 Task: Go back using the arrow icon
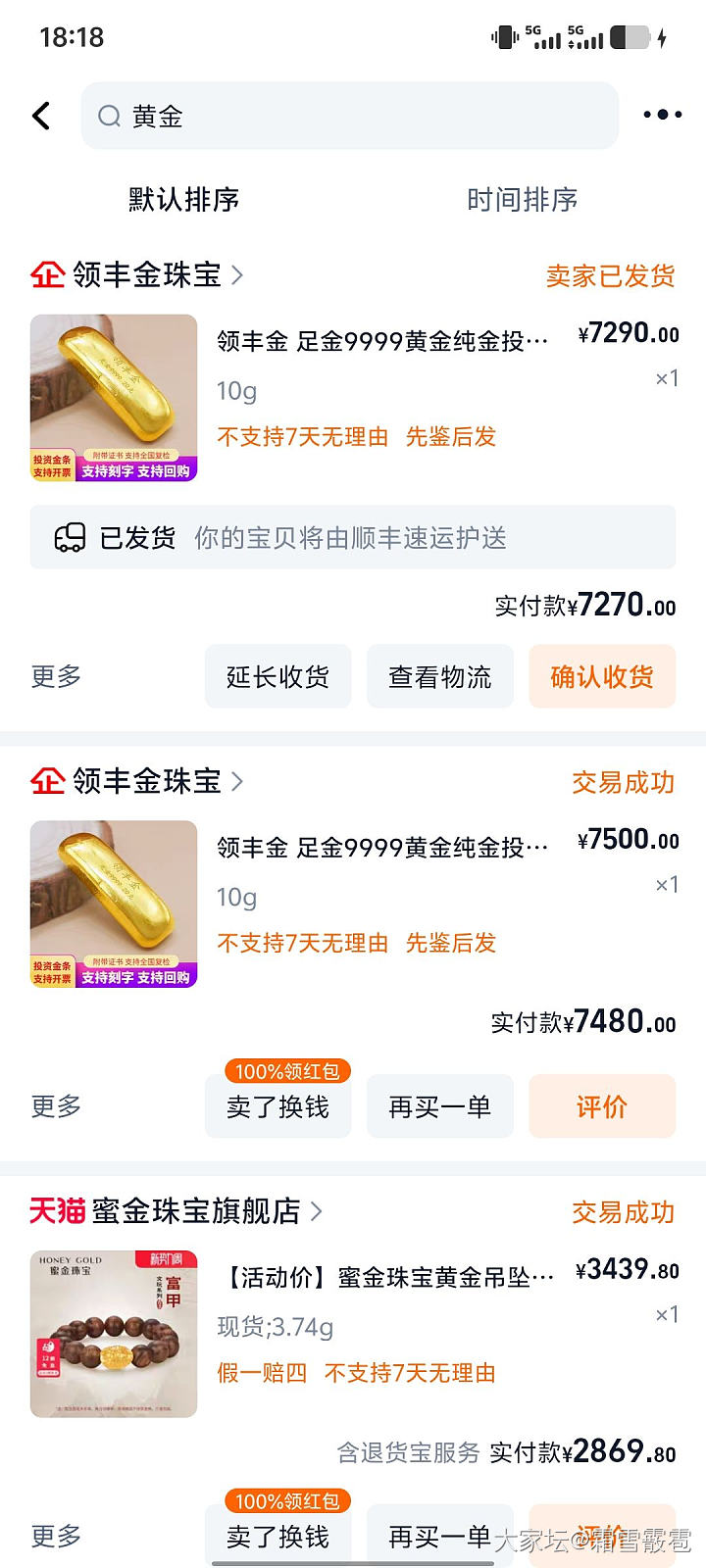[x=41, y=116]
